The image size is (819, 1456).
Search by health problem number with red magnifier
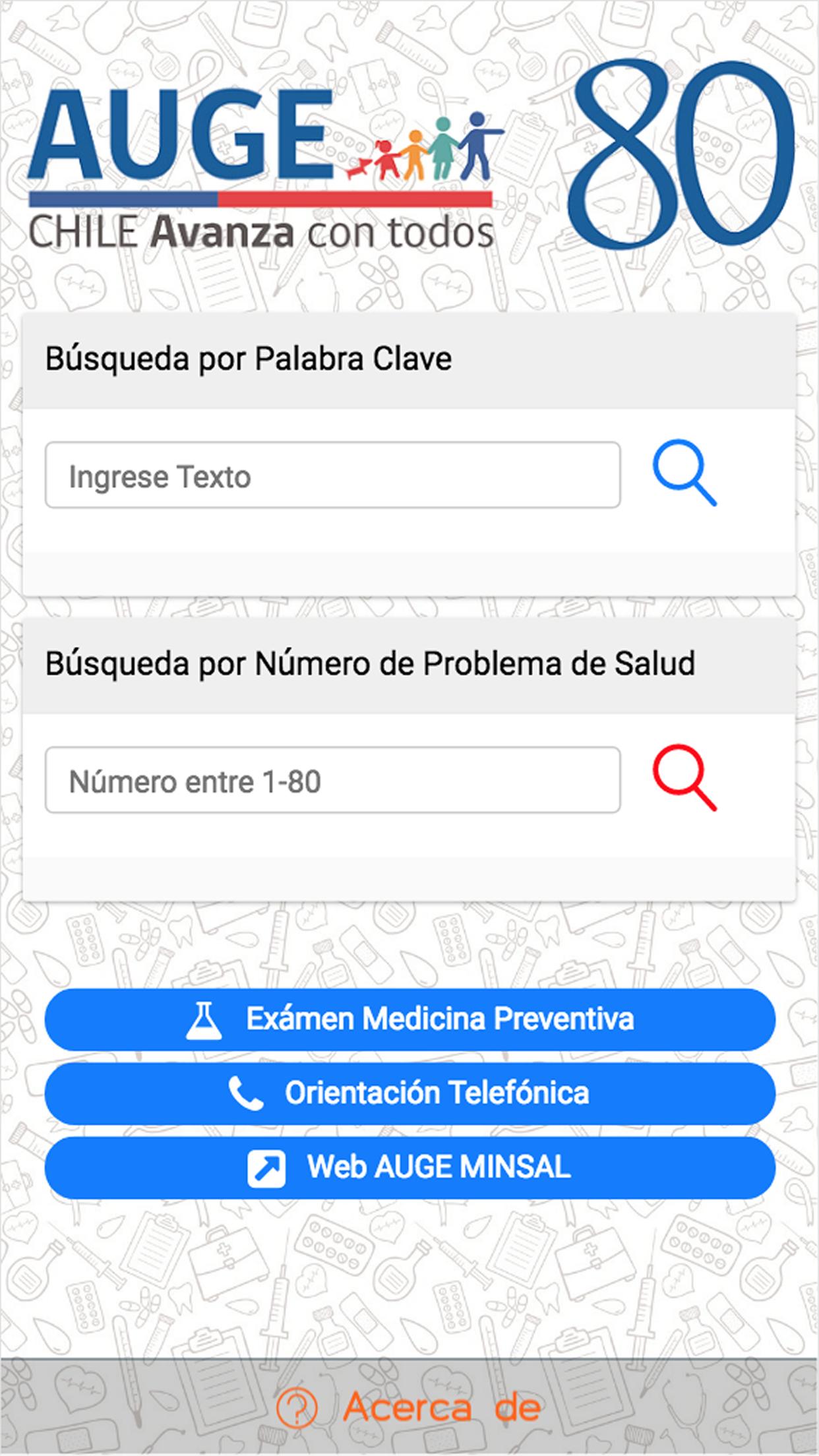tap(684, 777)
